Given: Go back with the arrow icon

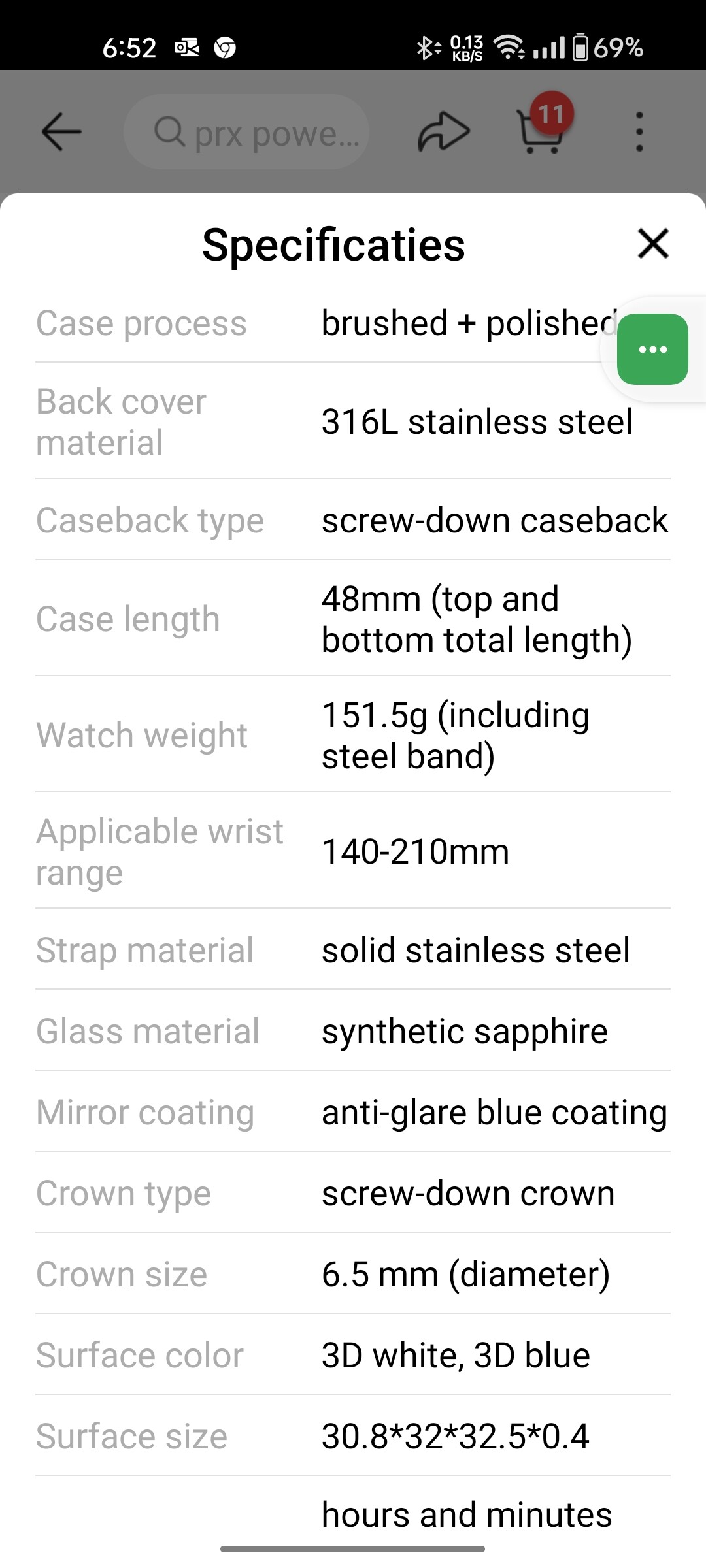Looking at the screenshot, I should coord(61,132).
